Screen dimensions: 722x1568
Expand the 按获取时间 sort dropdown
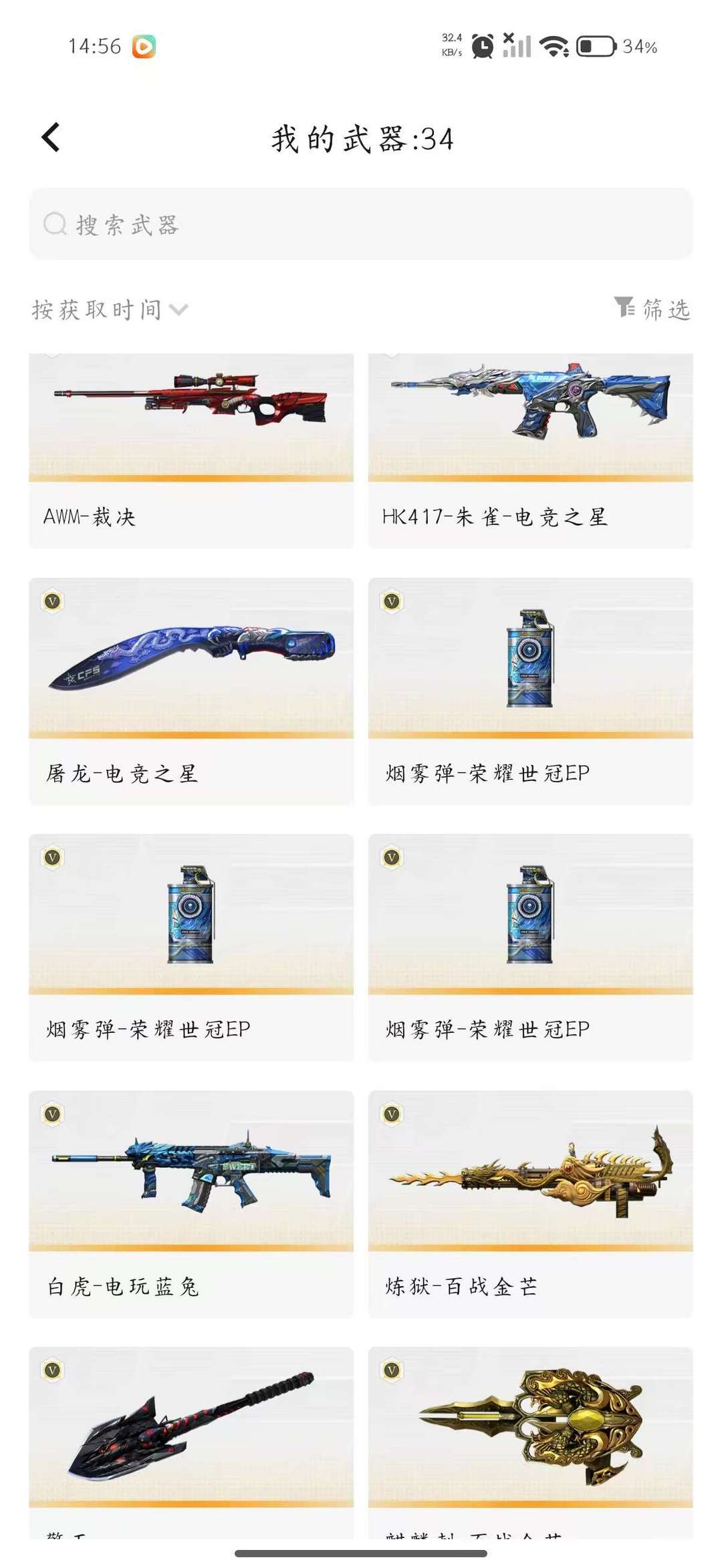pos(107,308)
